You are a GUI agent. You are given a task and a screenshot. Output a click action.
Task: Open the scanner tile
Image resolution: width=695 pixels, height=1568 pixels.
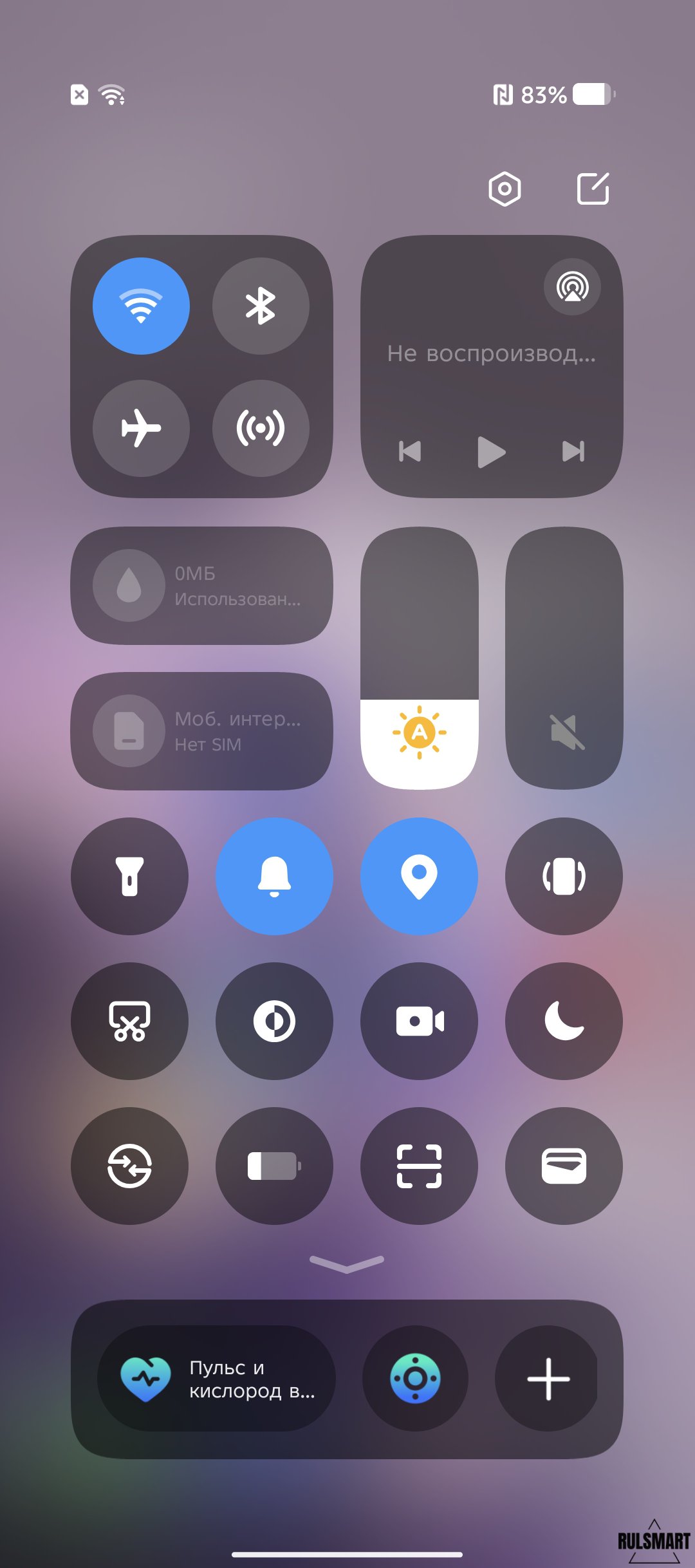click(x=419, y=1166)
